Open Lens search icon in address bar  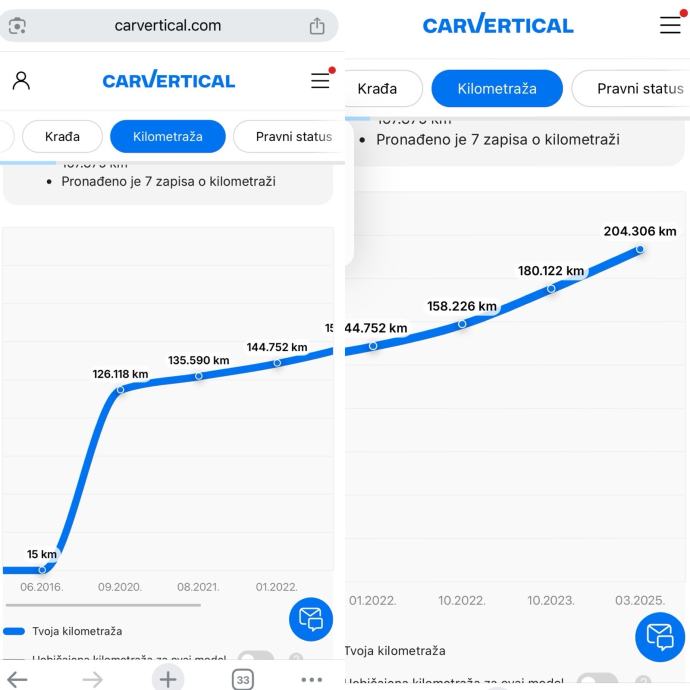(18, 26)
